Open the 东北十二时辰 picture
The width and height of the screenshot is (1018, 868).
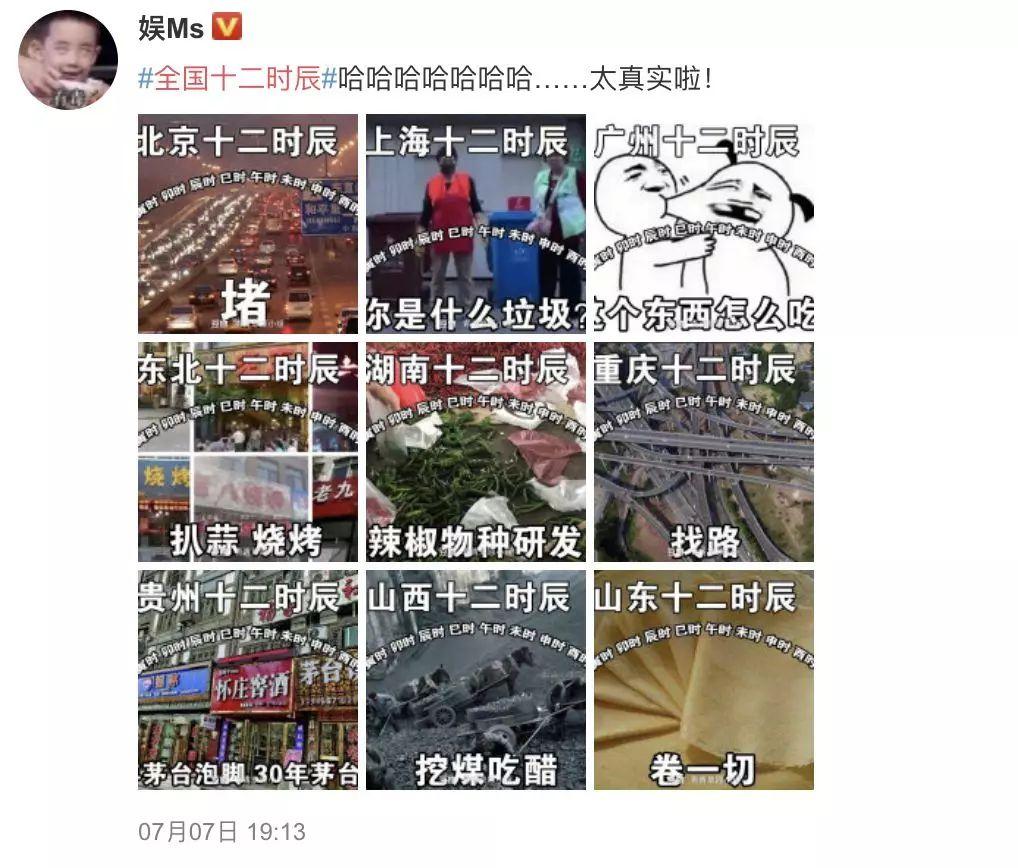[247, 451]
